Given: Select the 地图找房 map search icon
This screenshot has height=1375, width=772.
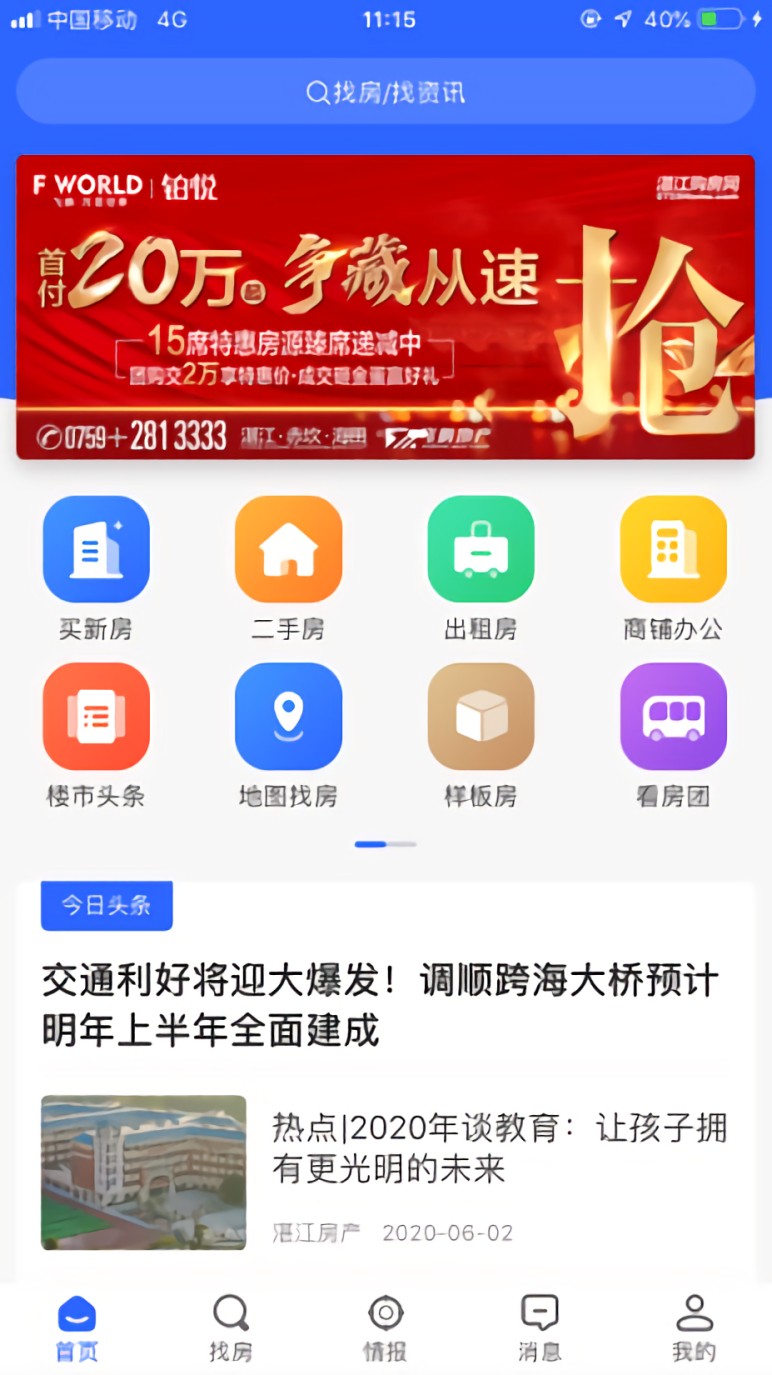Looking at the screenshot, I should coord(288,716).
